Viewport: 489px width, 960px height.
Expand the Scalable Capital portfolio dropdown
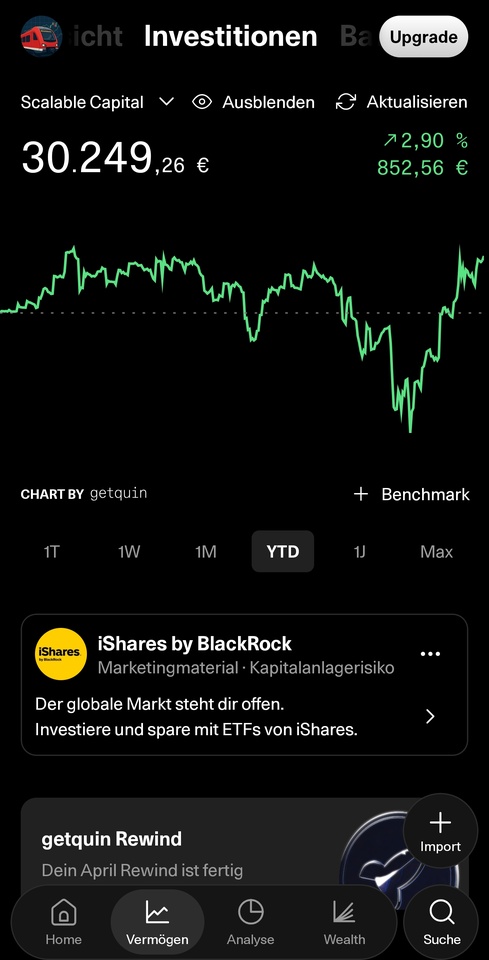[x=97, y=102]
